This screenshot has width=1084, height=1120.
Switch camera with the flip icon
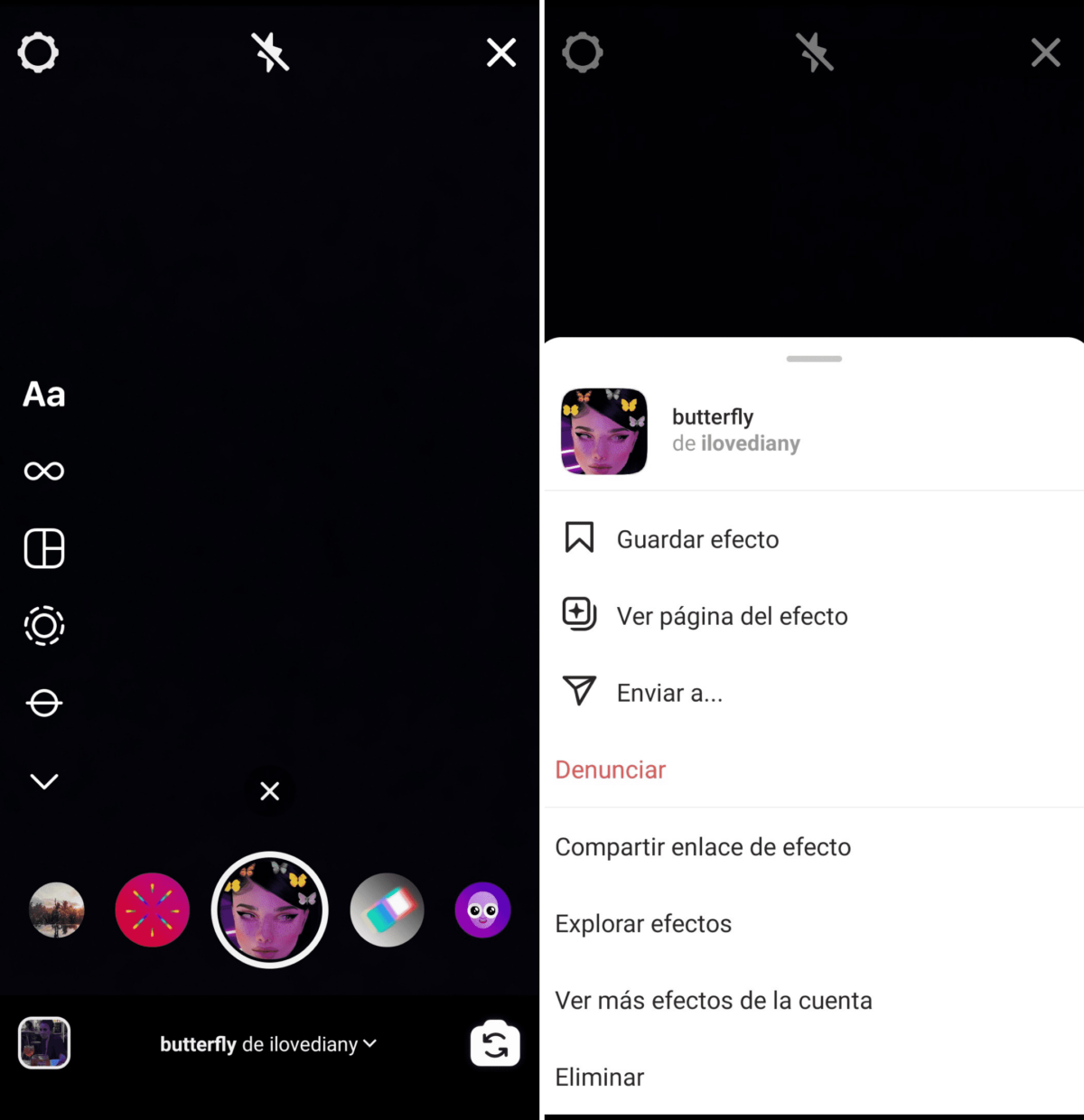(x=495, y=1044)
